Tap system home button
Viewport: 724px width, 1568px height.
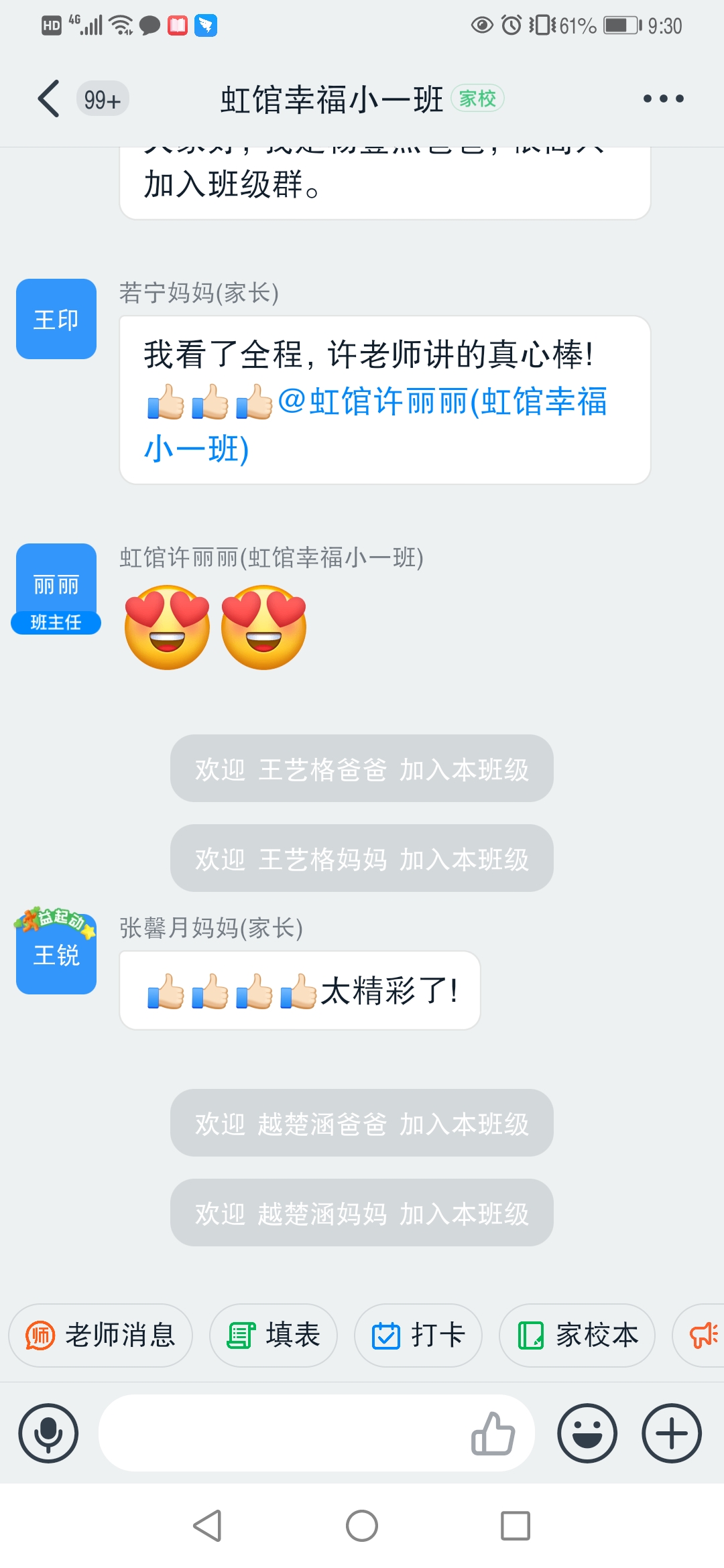tap(362, 1526)
